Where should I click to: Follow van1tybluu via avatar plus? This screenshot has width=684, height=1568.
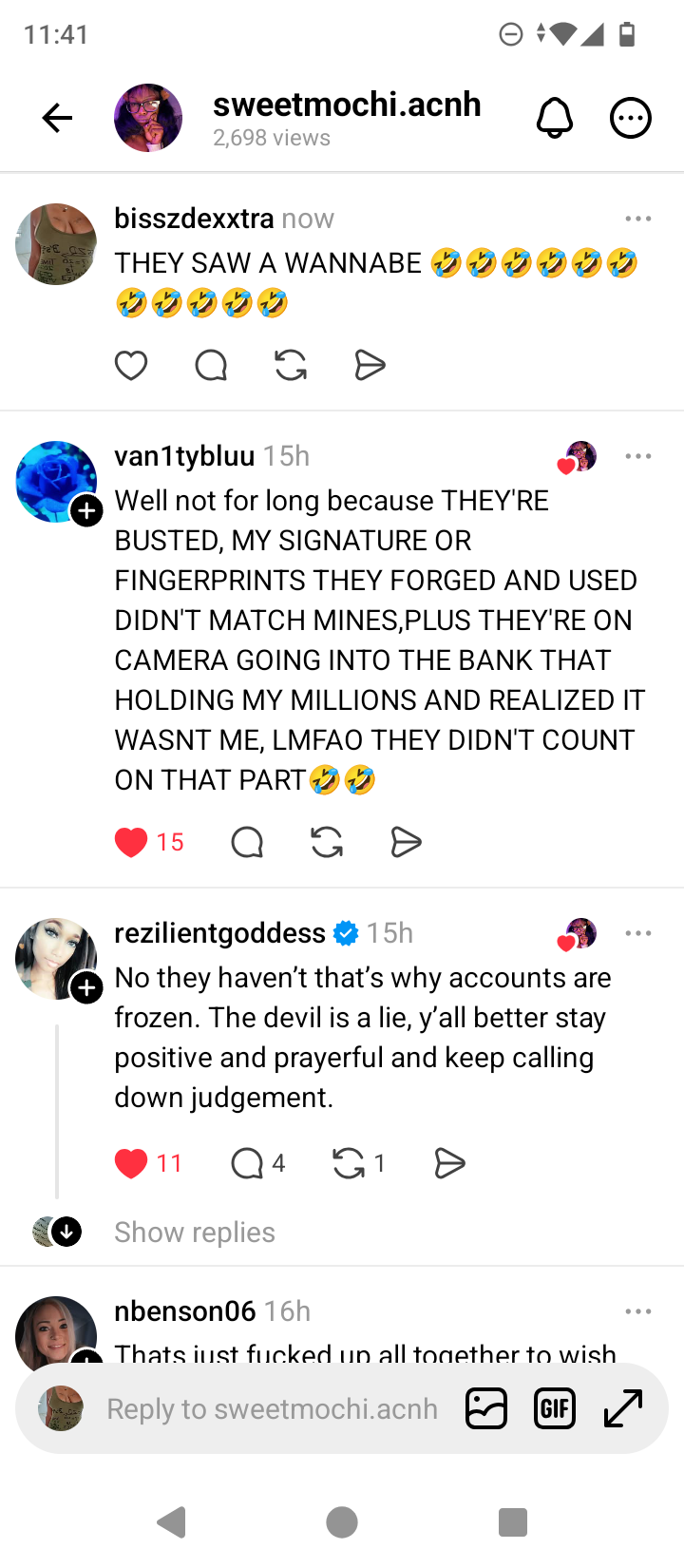tap(86, 511)
